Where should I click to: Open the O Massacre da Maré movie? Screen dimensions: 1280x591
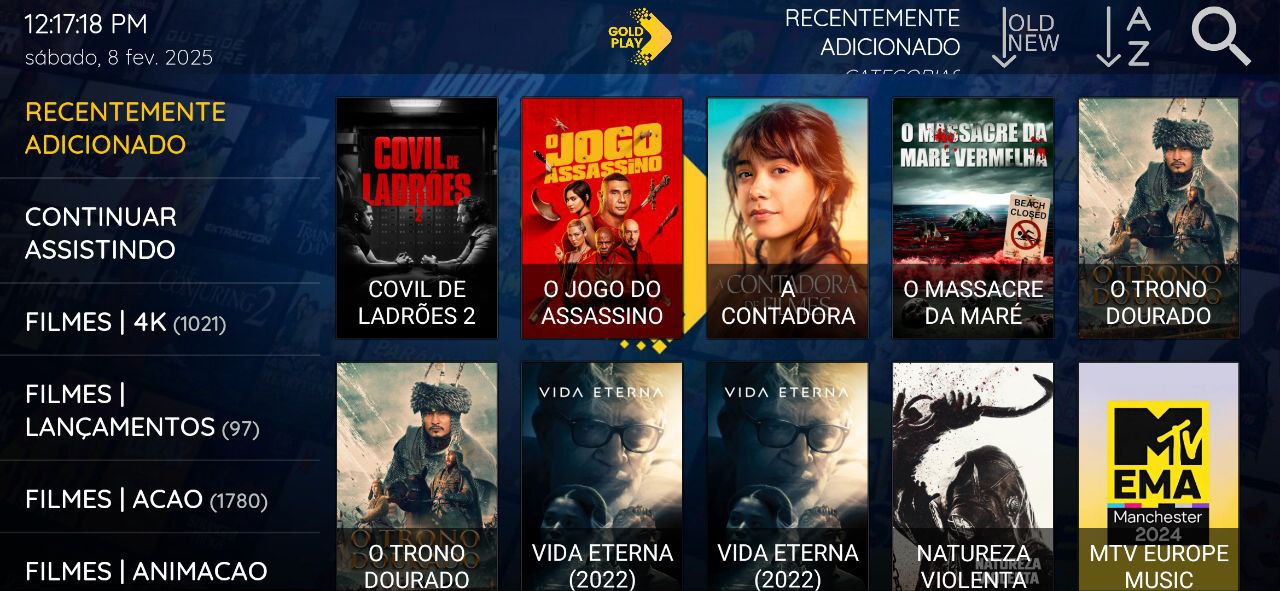(x=973, y=218)
